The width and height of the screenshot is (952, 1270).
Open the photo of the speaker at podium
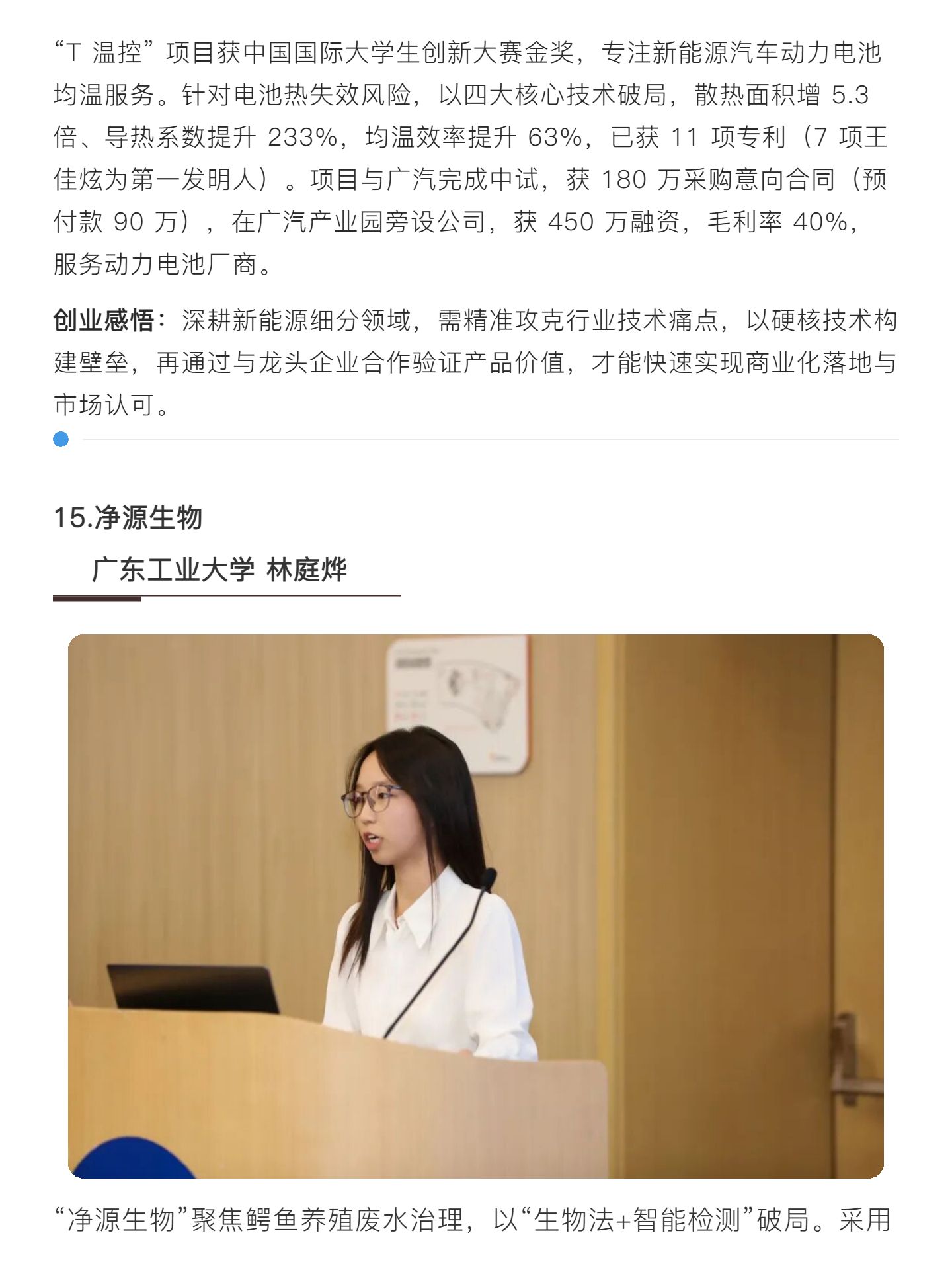click(x=475, y=906)
